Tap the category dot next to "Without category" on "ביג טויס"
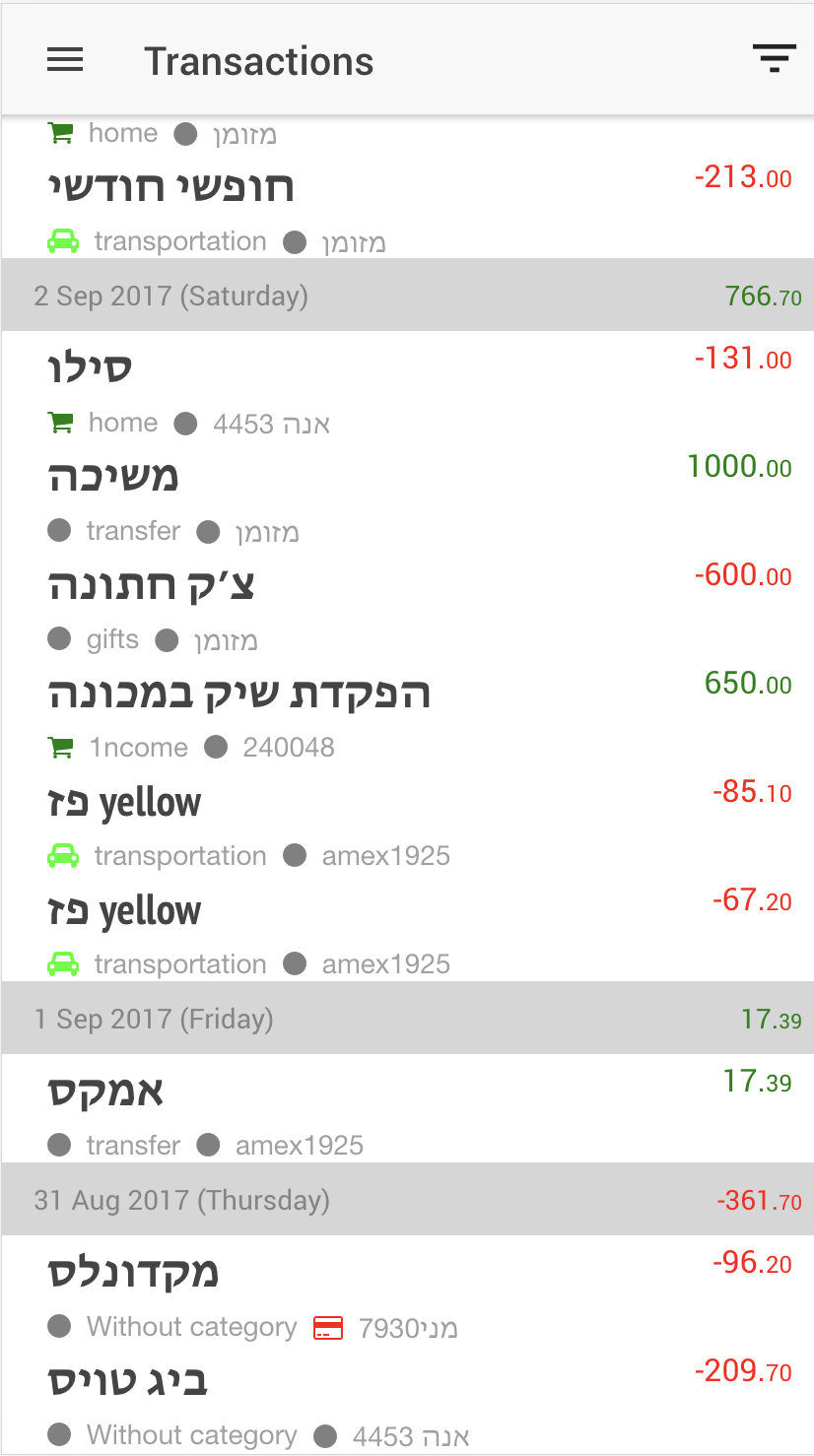 (x=60, y=1434)
